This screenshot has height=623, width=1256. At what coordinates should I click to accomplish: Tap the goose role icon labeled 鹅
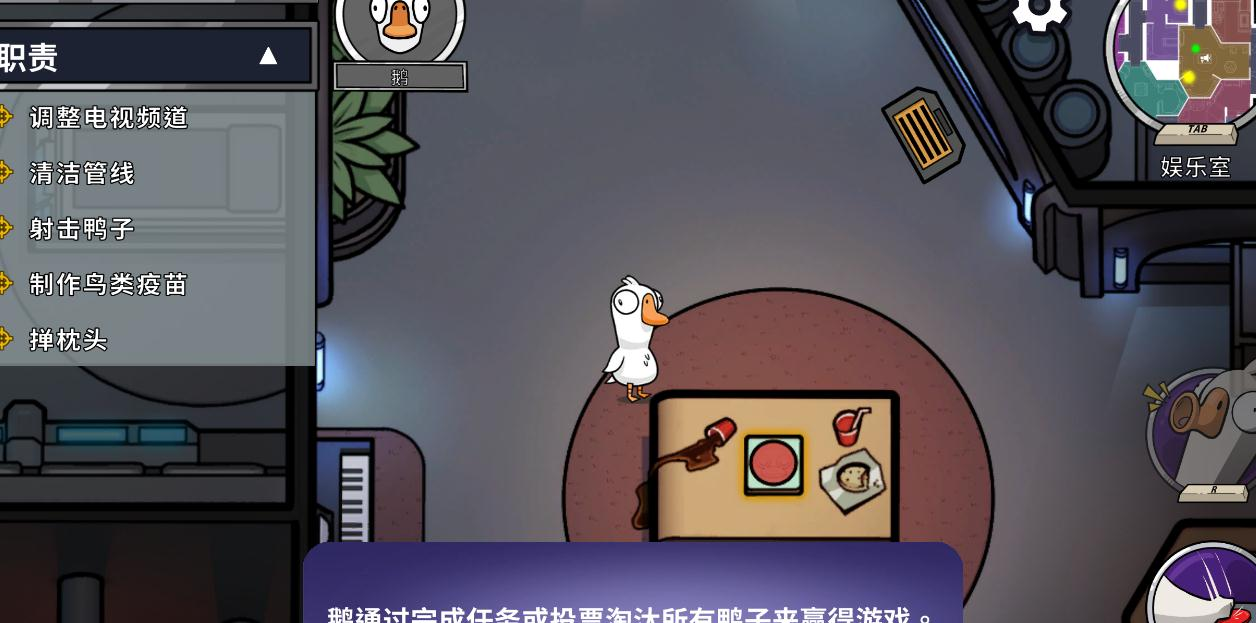(x=399, y=28)
